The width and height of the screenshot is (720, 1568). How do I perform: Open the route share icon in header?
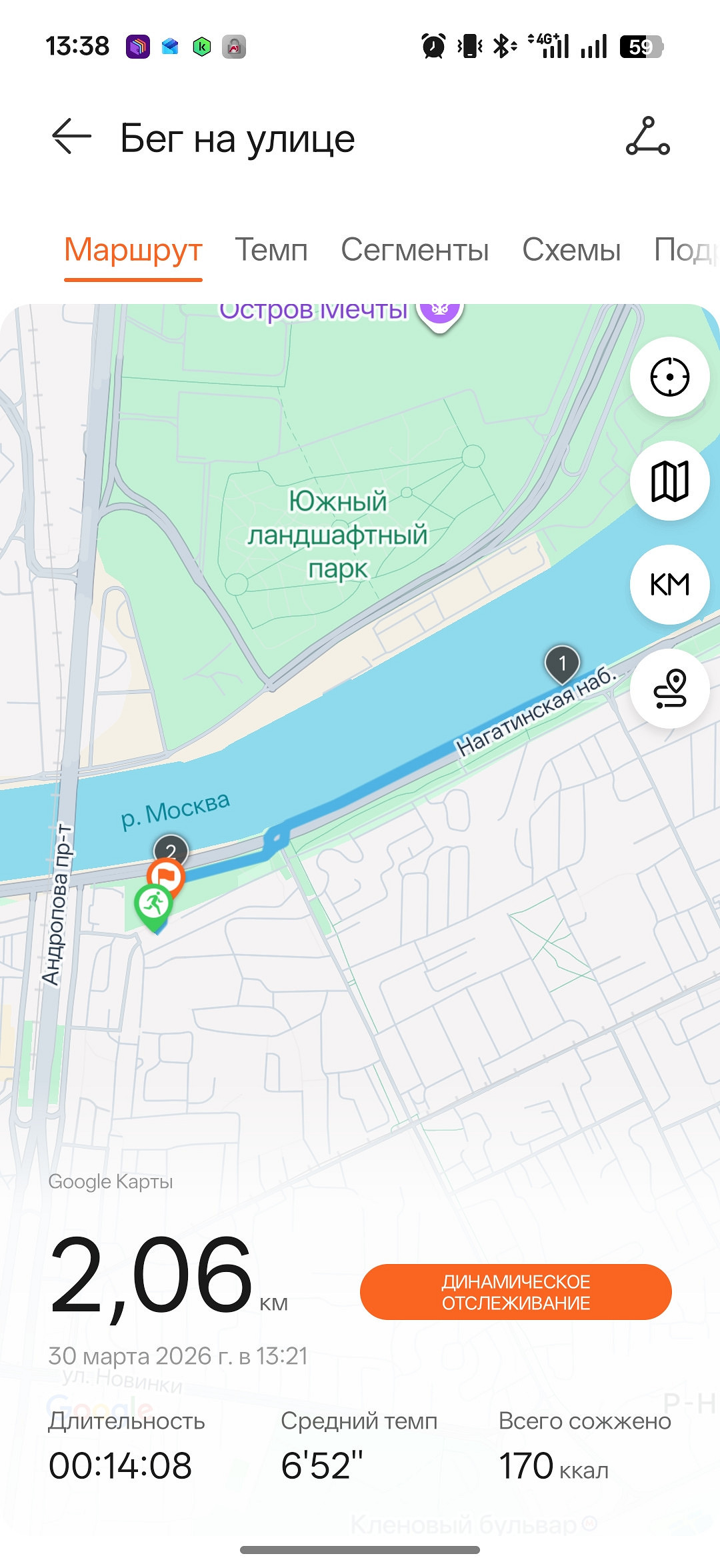tap(647, 137)
